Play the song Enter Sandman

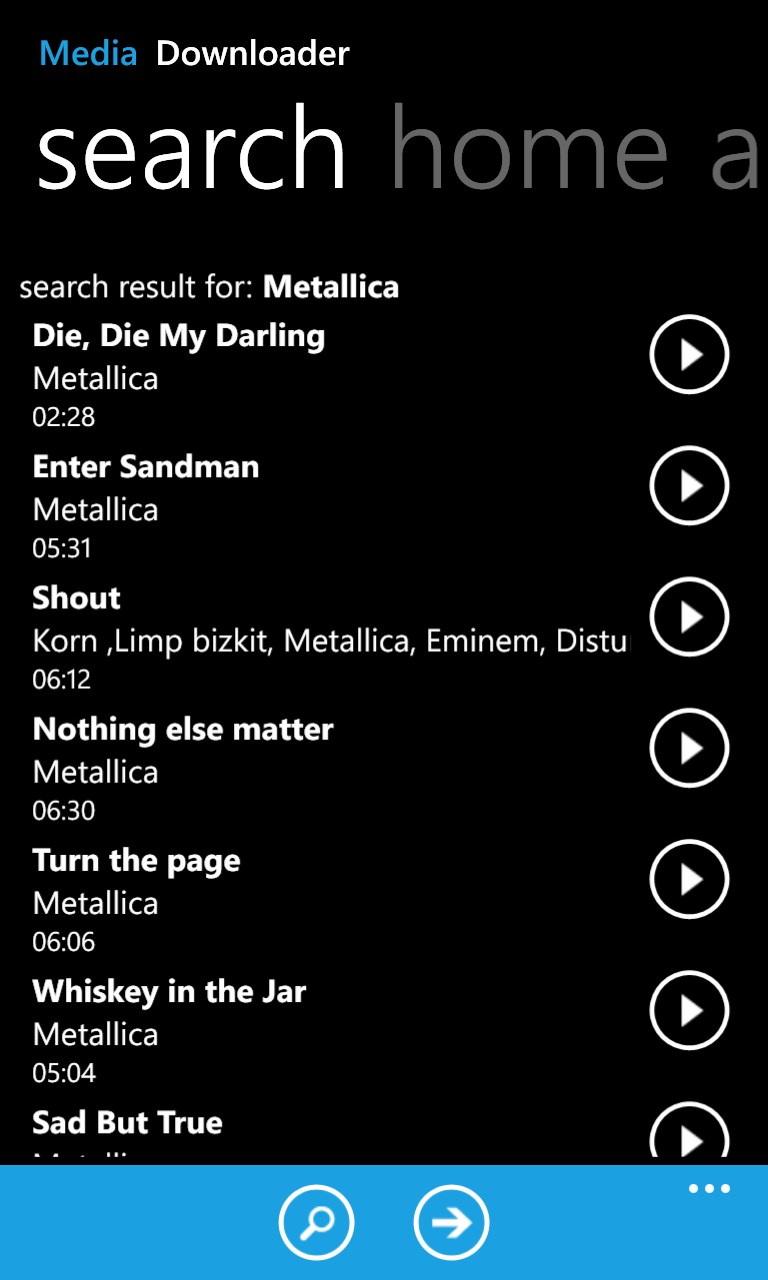tap(689, 485)
